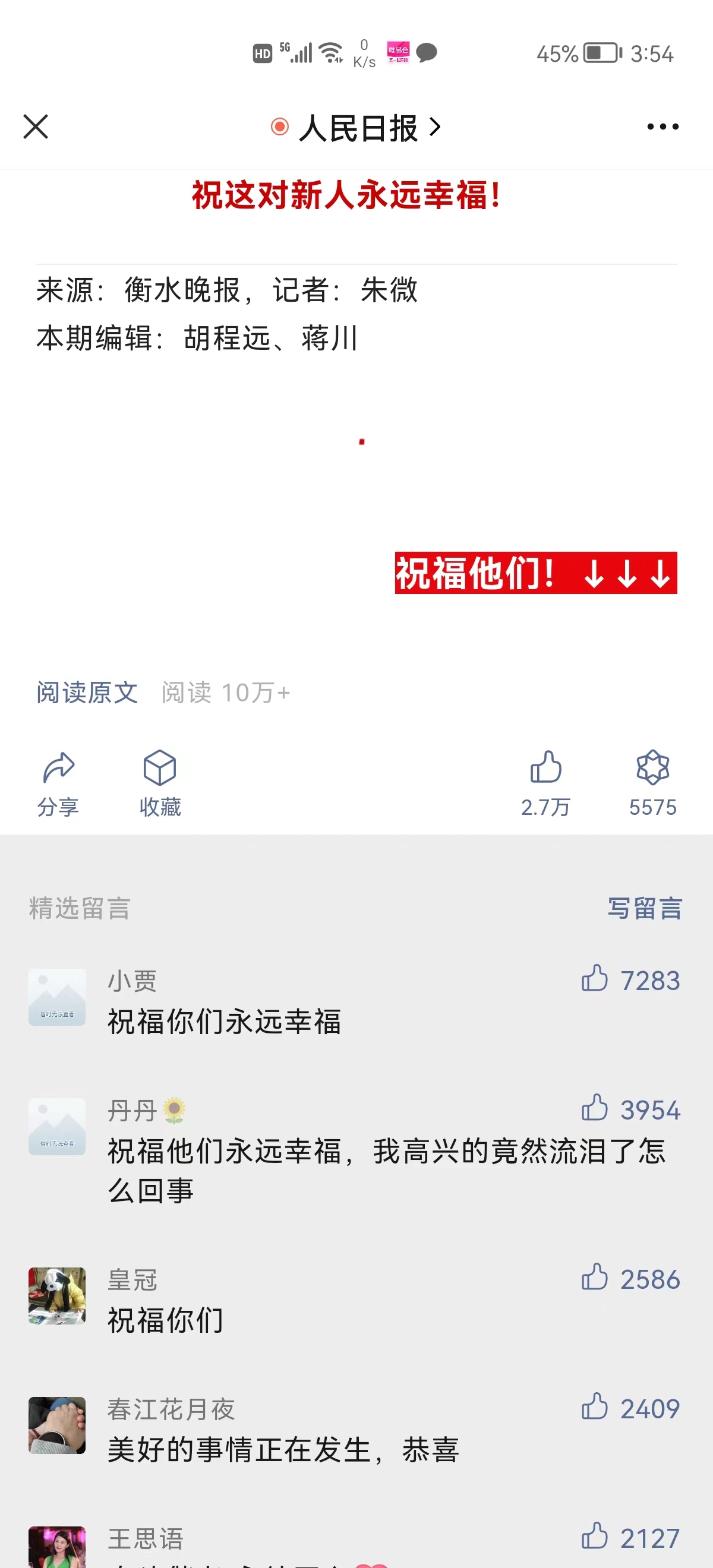
Task: Like 小贾's comment
Action: pyautogui.click(x=595, y=979)
